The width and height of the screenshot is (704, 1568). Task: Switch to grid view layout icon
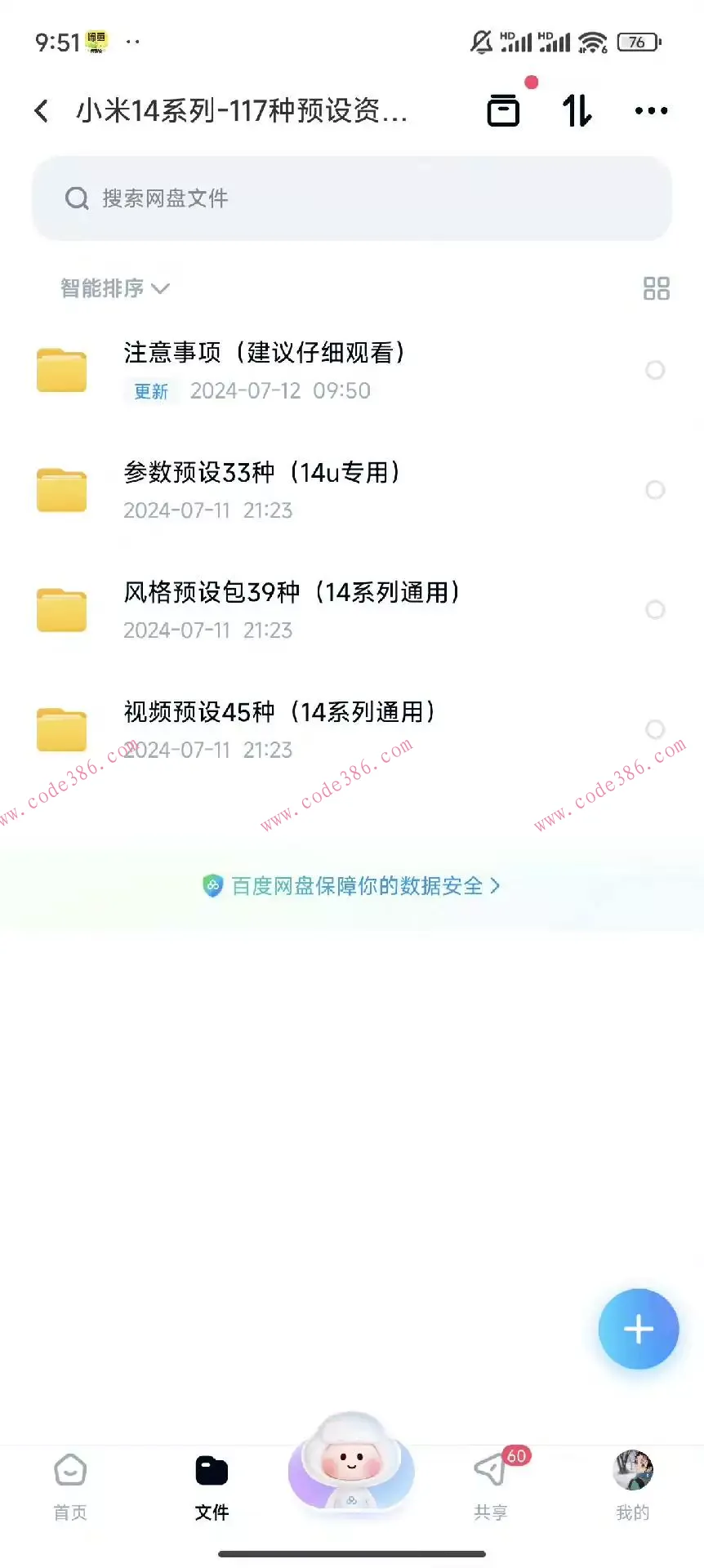655,288
